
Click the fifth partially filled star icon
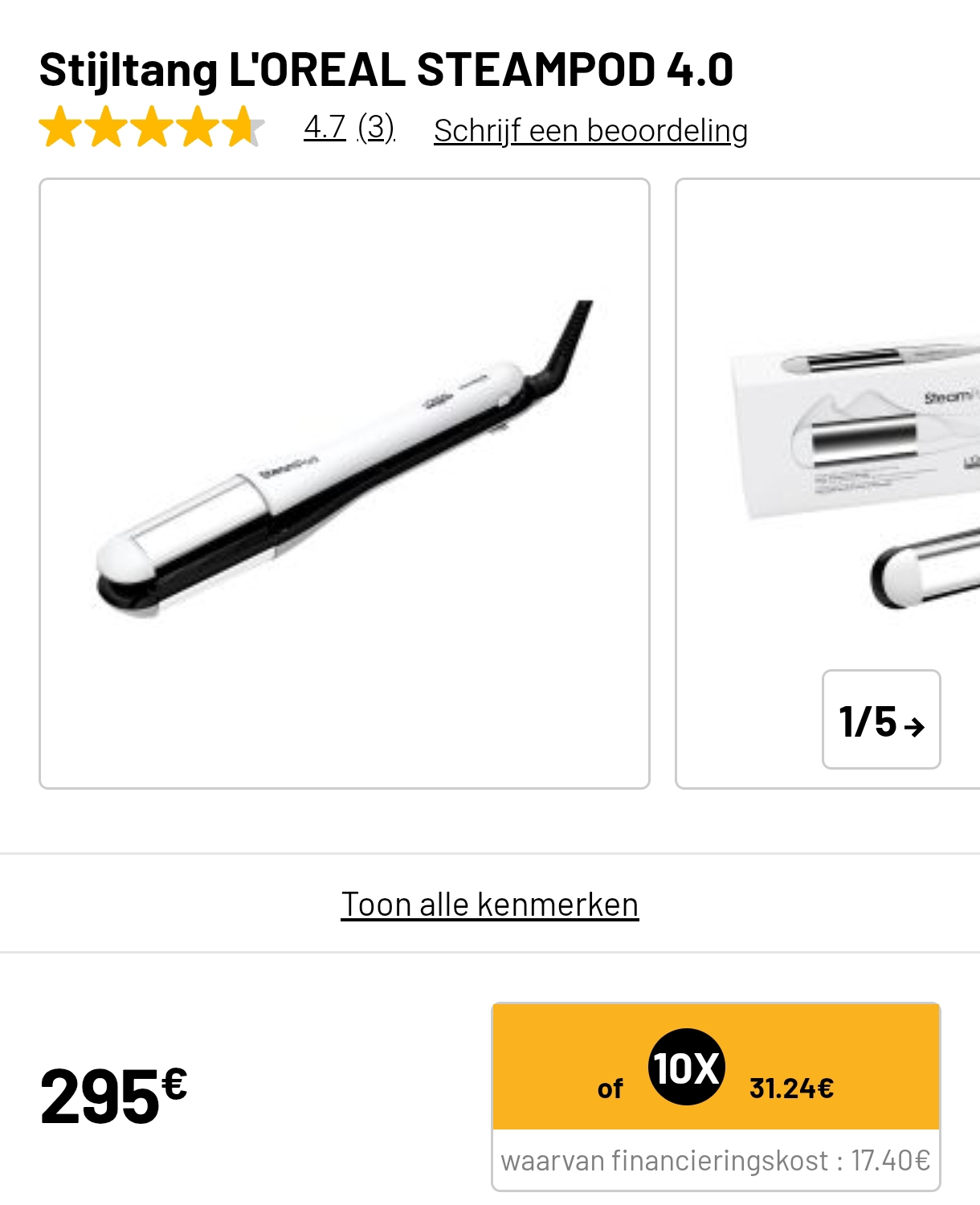[x=245, y=129]
